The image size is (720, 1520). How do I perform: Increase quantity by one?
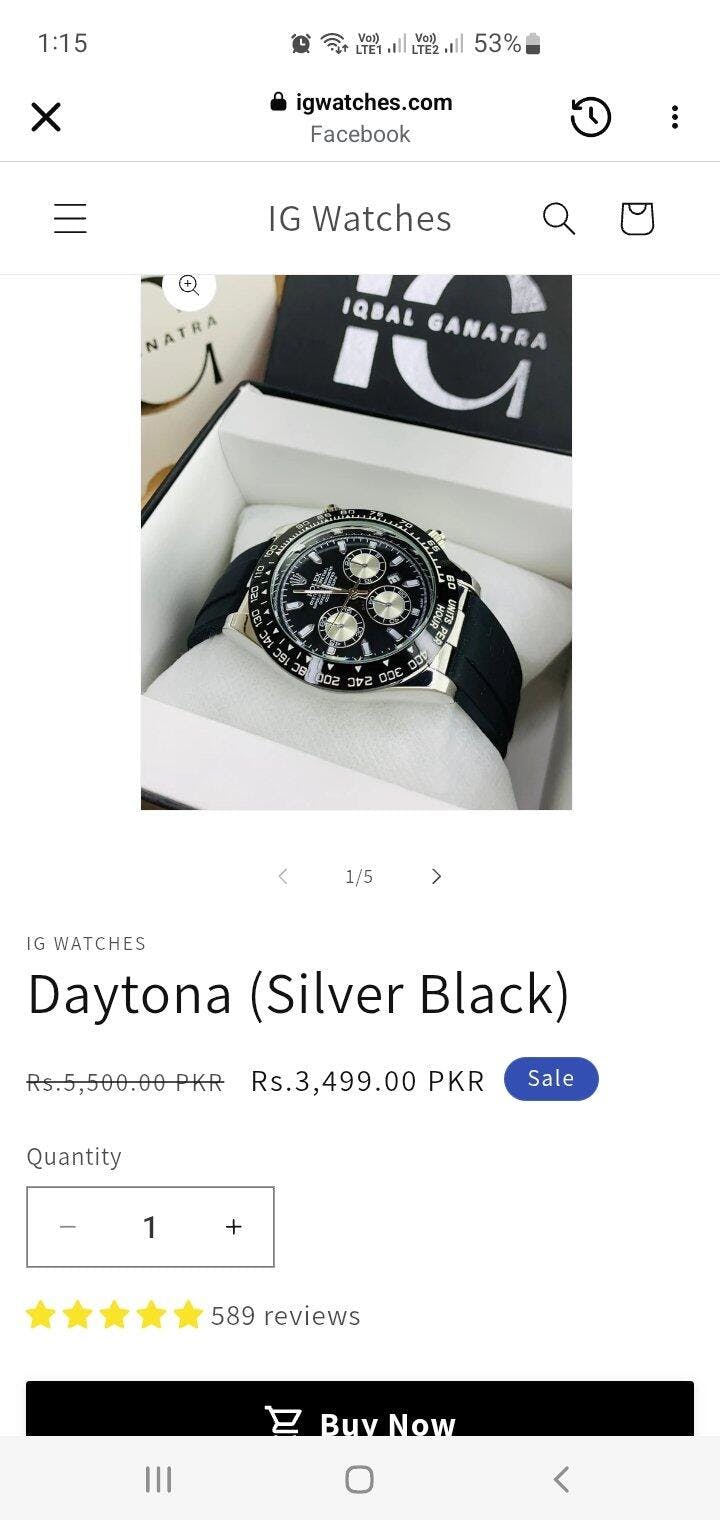click(234, 1227)
